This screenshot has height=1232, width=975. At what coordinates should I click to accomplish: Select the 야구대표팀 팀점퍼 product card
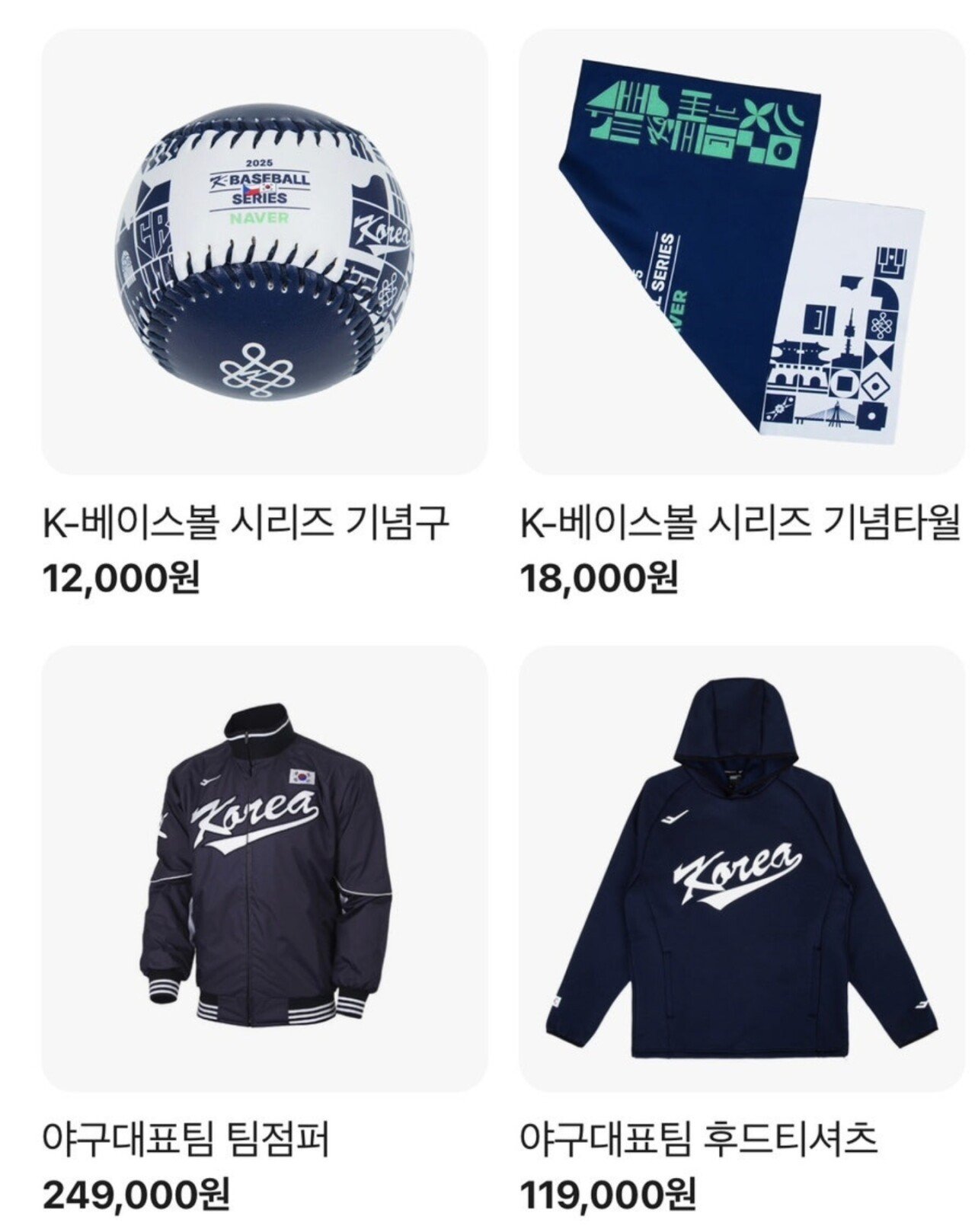click(264, 869)
